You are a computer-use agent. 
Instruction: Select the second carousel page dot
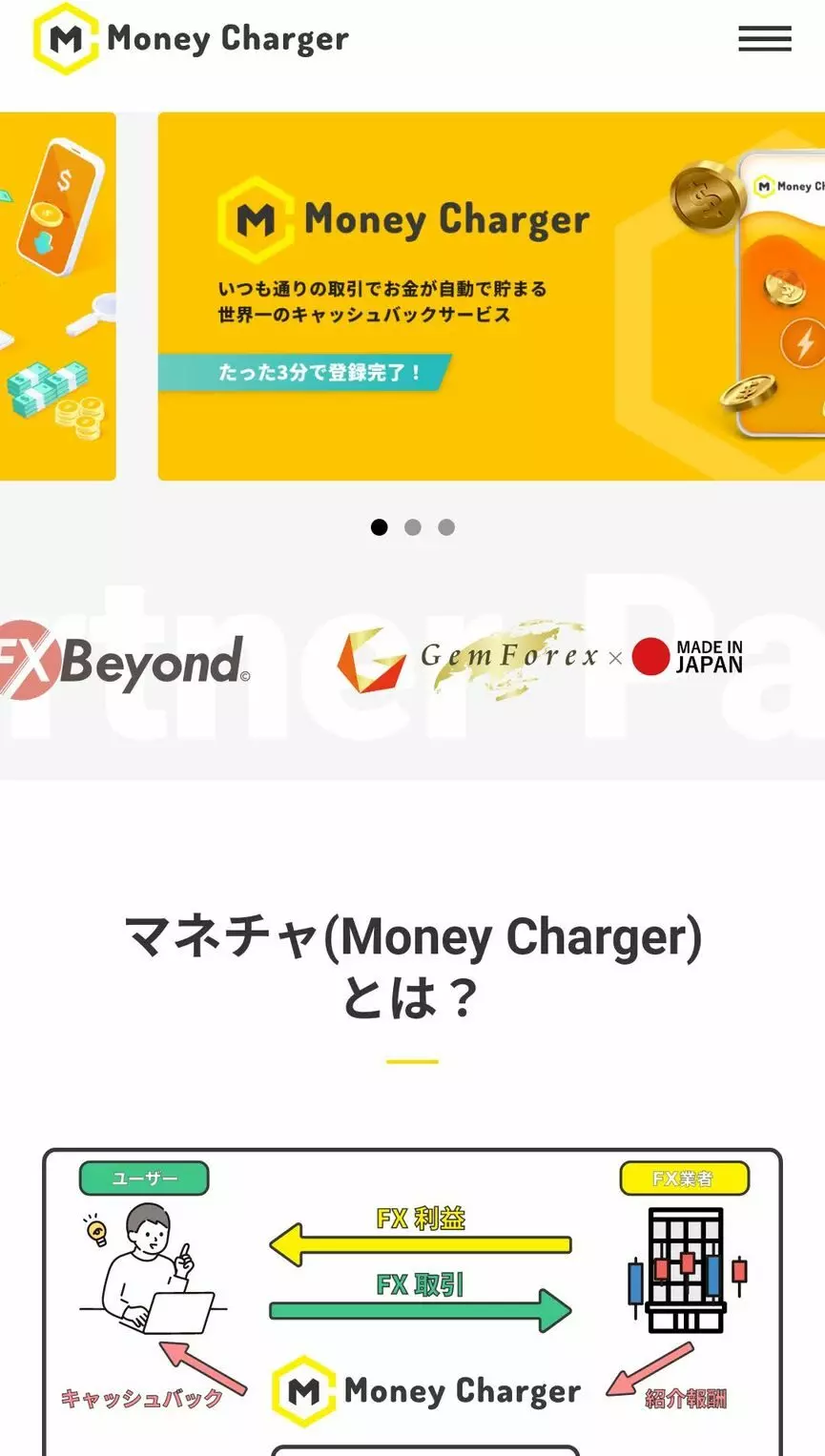[413, 527]
